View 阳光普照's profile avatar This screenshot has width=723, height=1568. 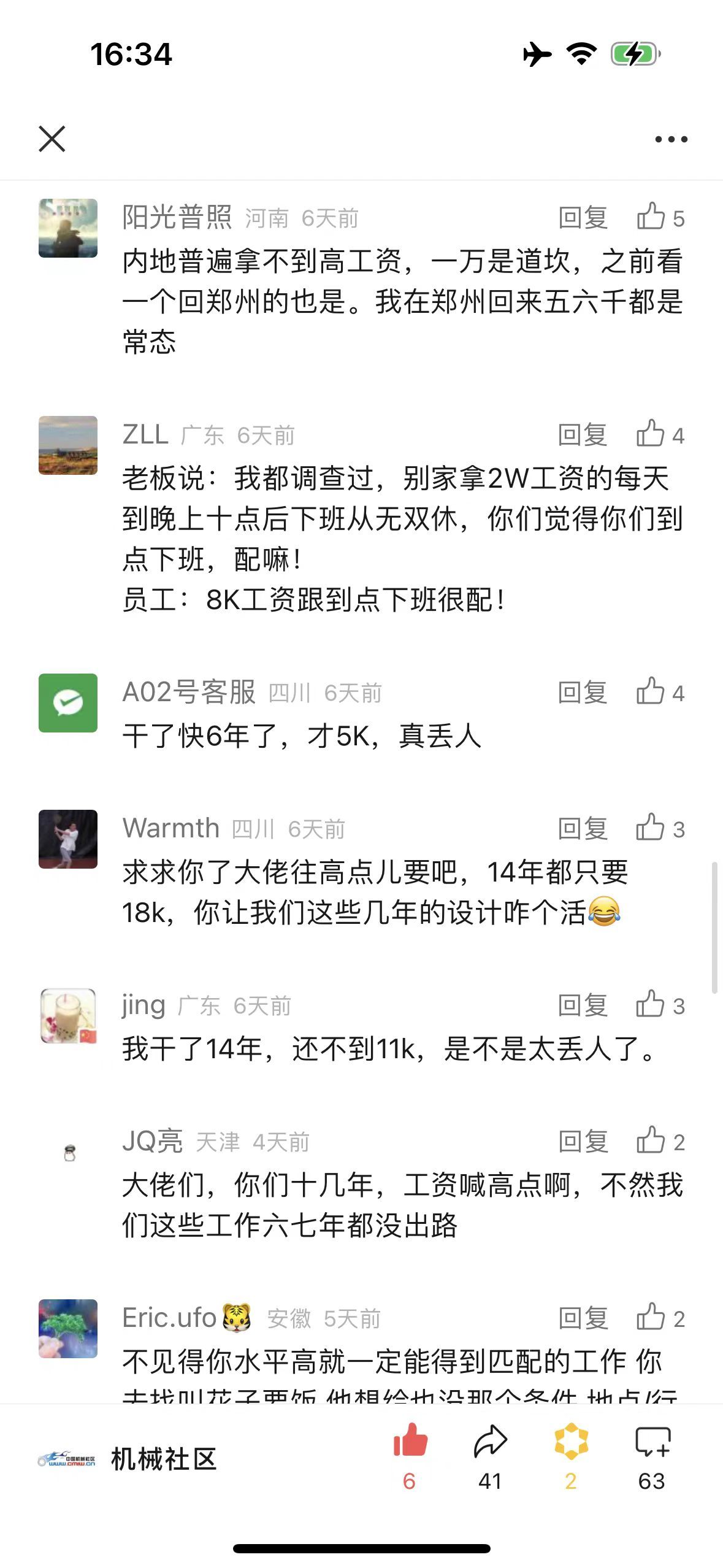coord(68,228)
